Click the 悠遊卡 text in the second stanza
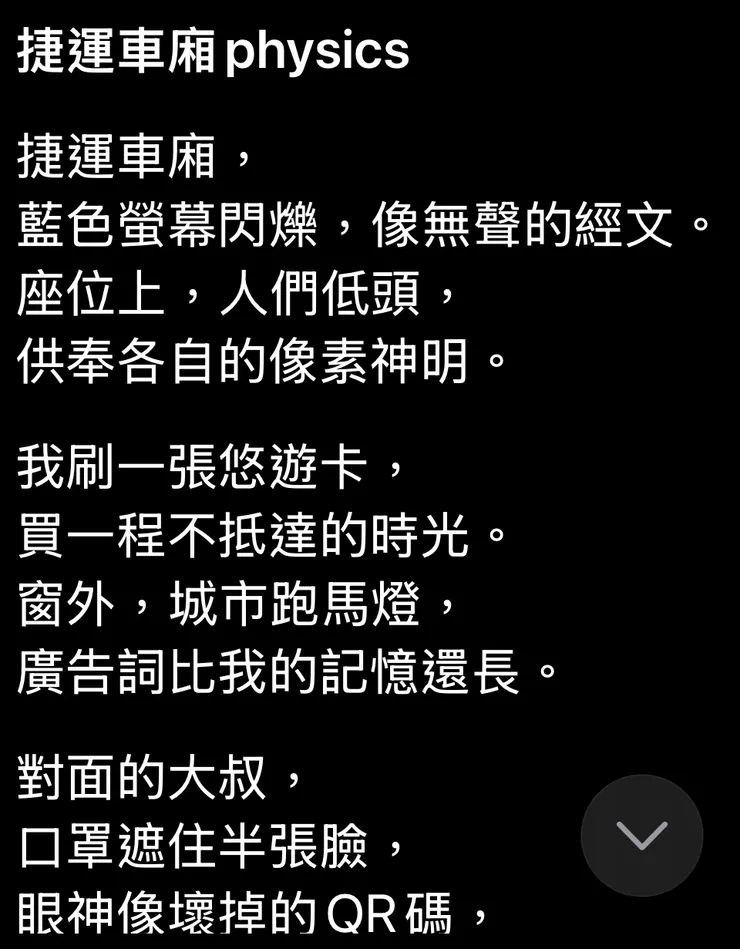 [x=290, y=465]
